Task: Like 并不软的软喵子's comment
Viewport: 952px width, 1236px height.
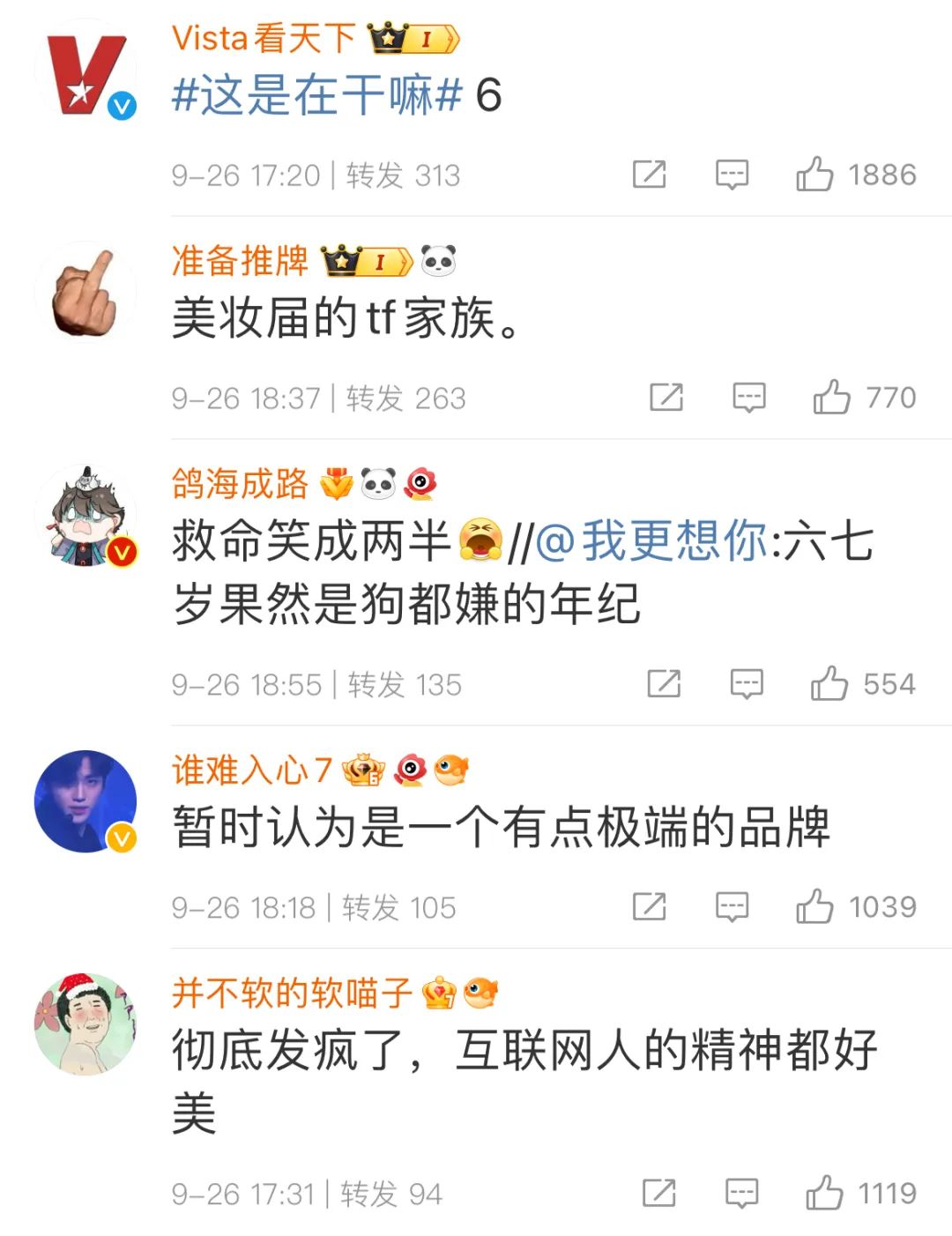Action: pyautogui.click(x=824, y=1194)
